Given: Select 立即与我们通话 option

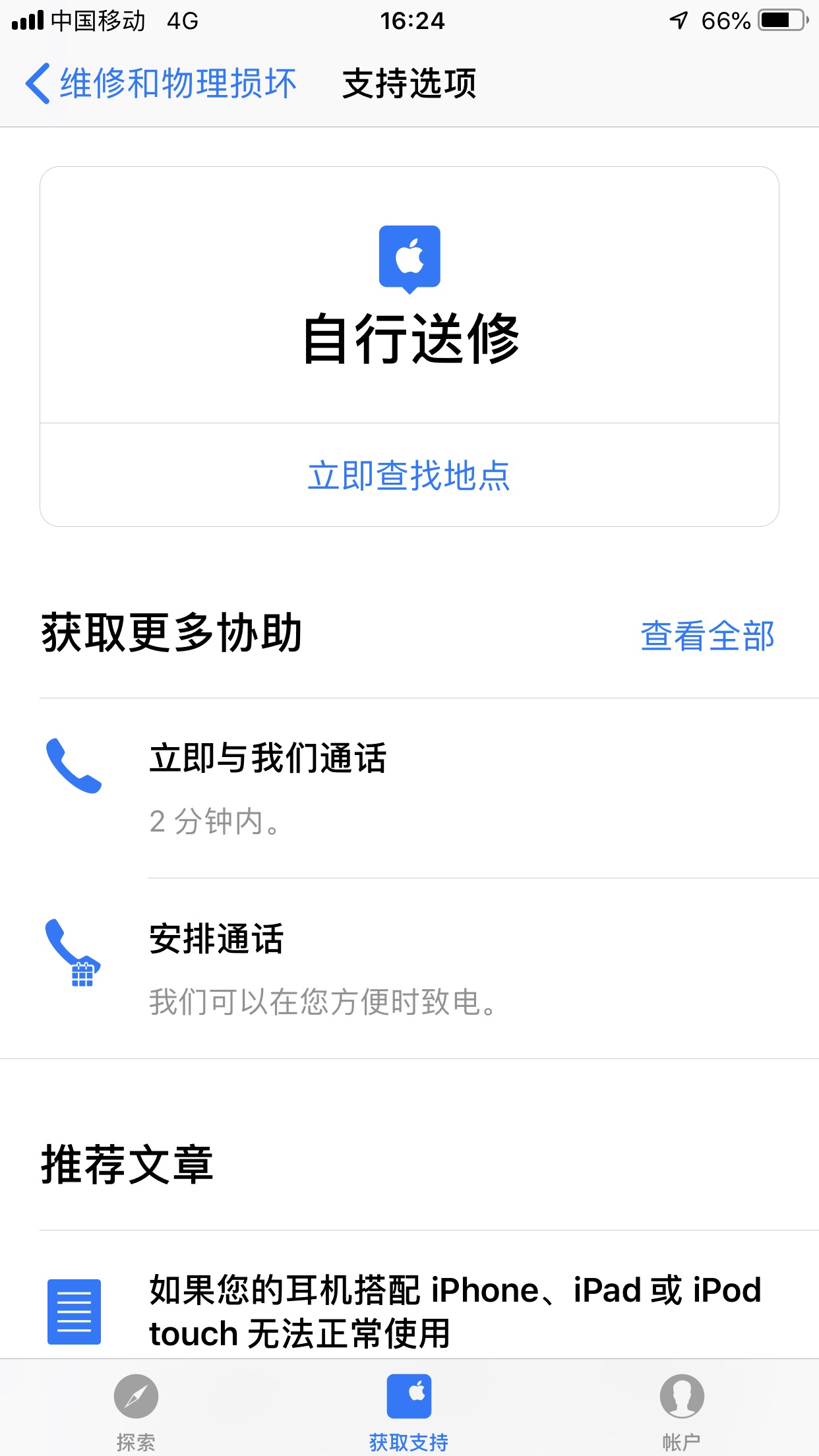Looking at the screenshot, I should click(268, 758).
